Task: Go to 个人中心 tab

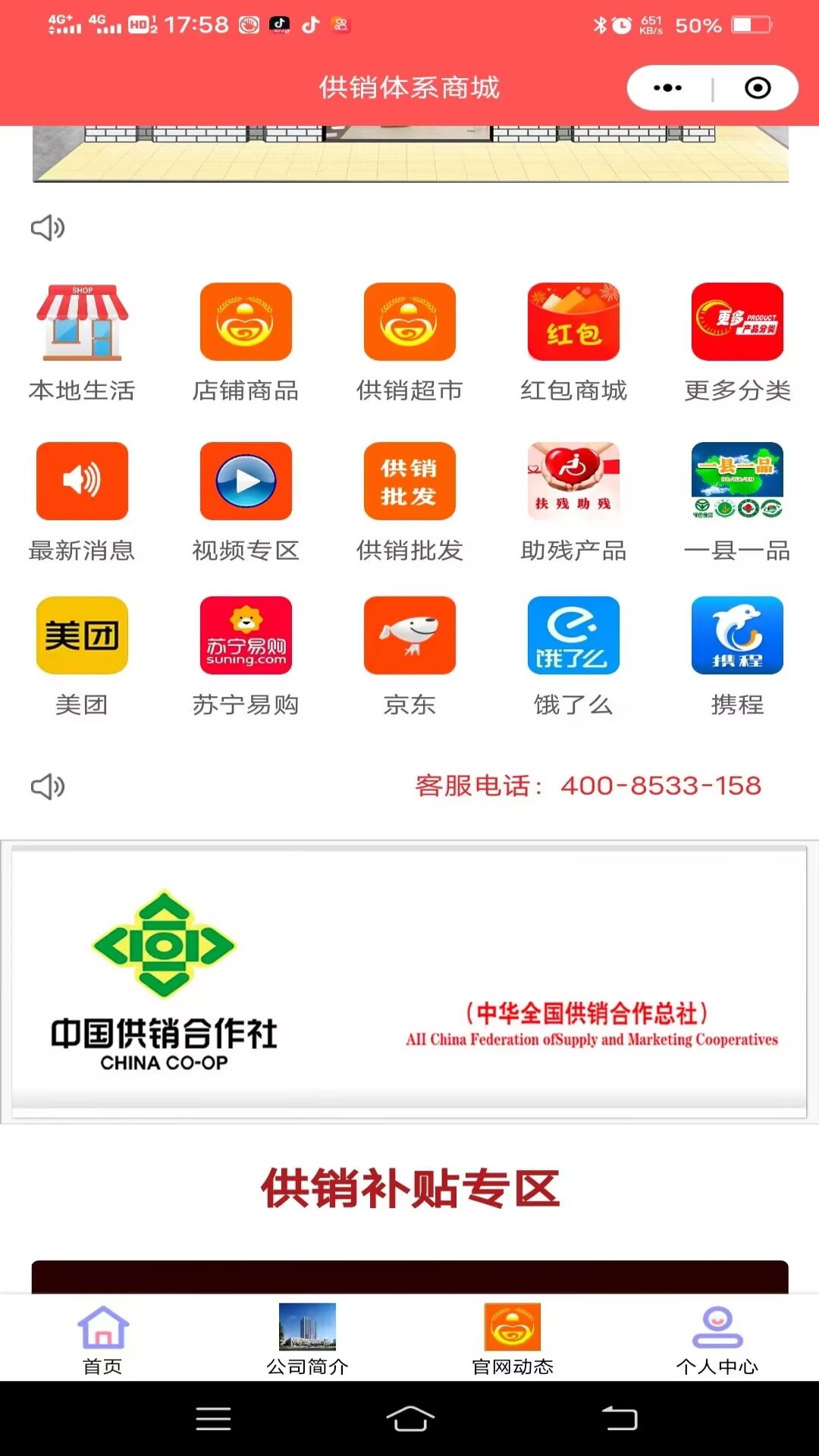Action: tap(717, 1338)
